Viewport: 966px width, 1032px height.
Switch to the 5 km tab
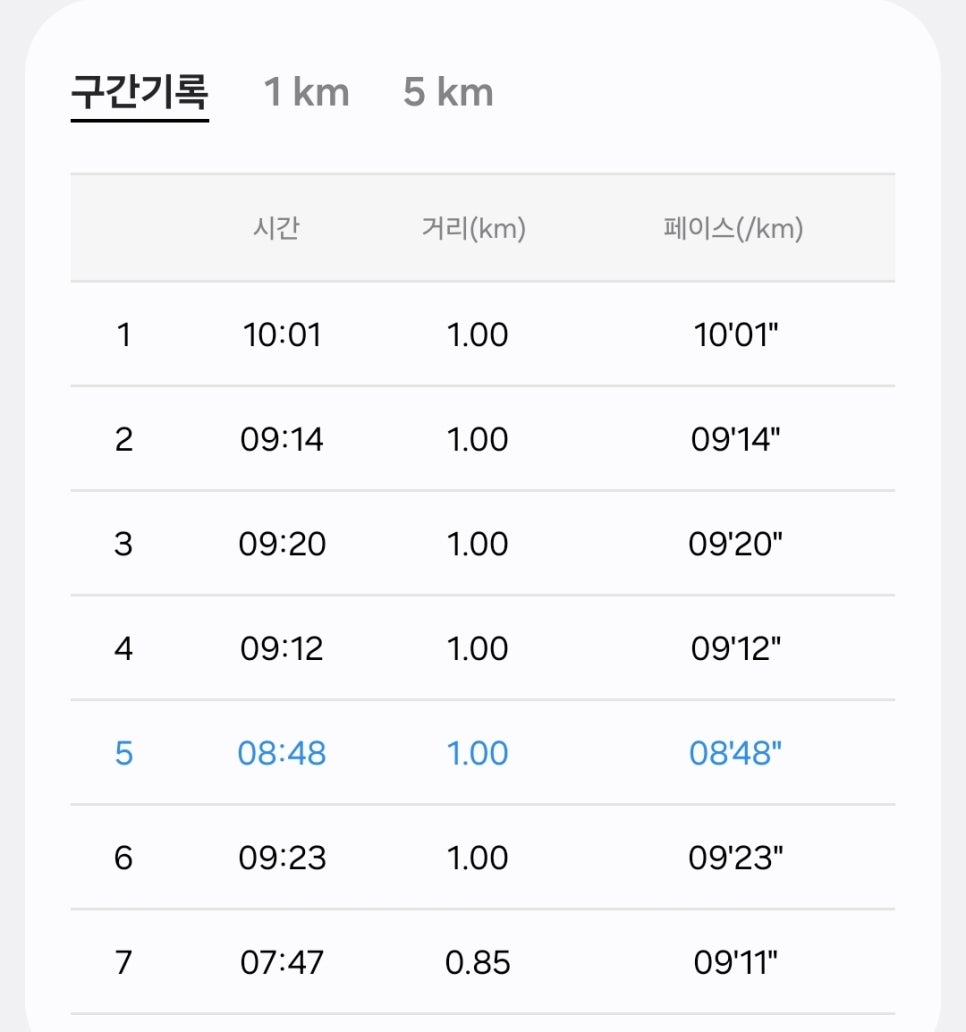tap(448, 92)
